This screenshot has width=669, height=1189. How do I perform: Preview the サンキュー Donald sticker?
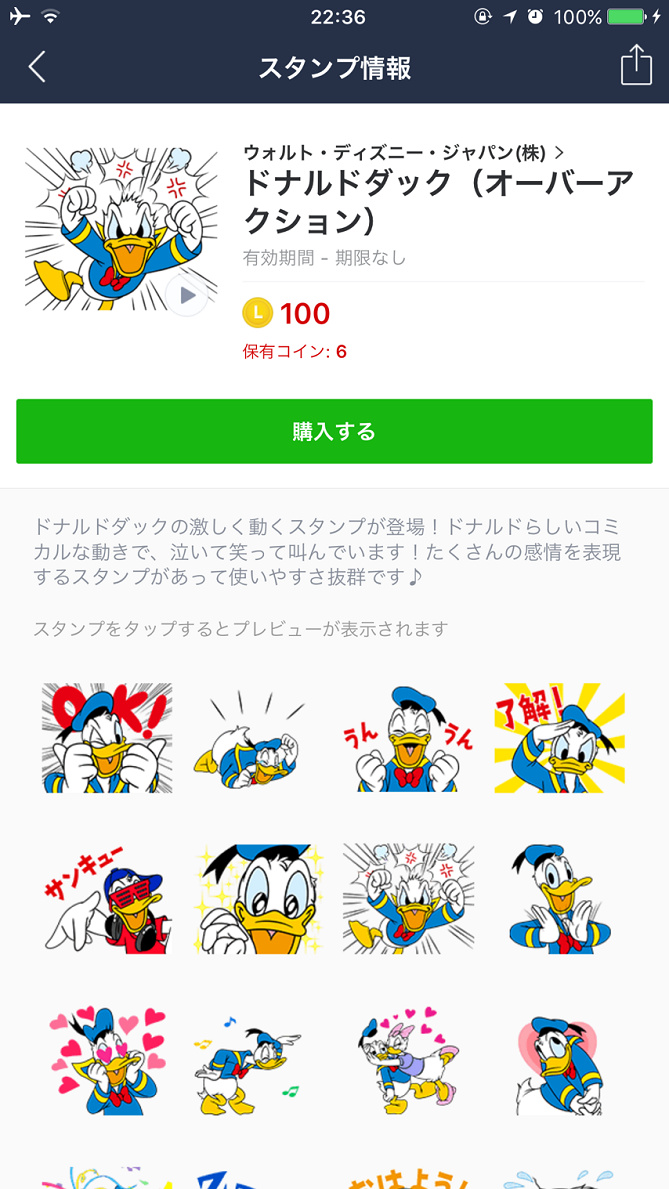[x=107, y=898]
